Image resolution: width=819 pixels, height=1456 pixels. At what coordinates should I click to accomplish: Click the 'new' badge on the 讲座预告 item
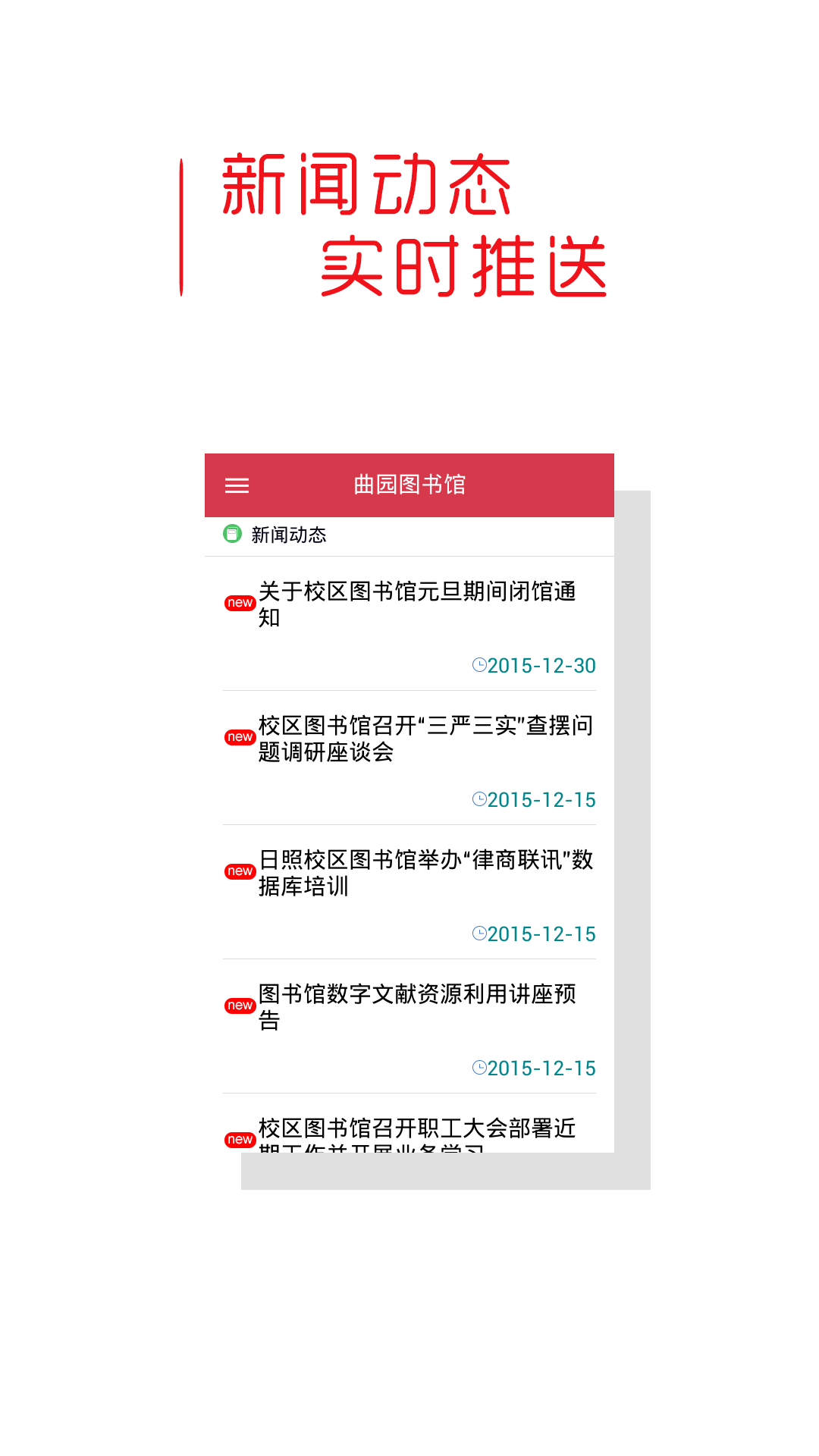tap(240, 1004)
